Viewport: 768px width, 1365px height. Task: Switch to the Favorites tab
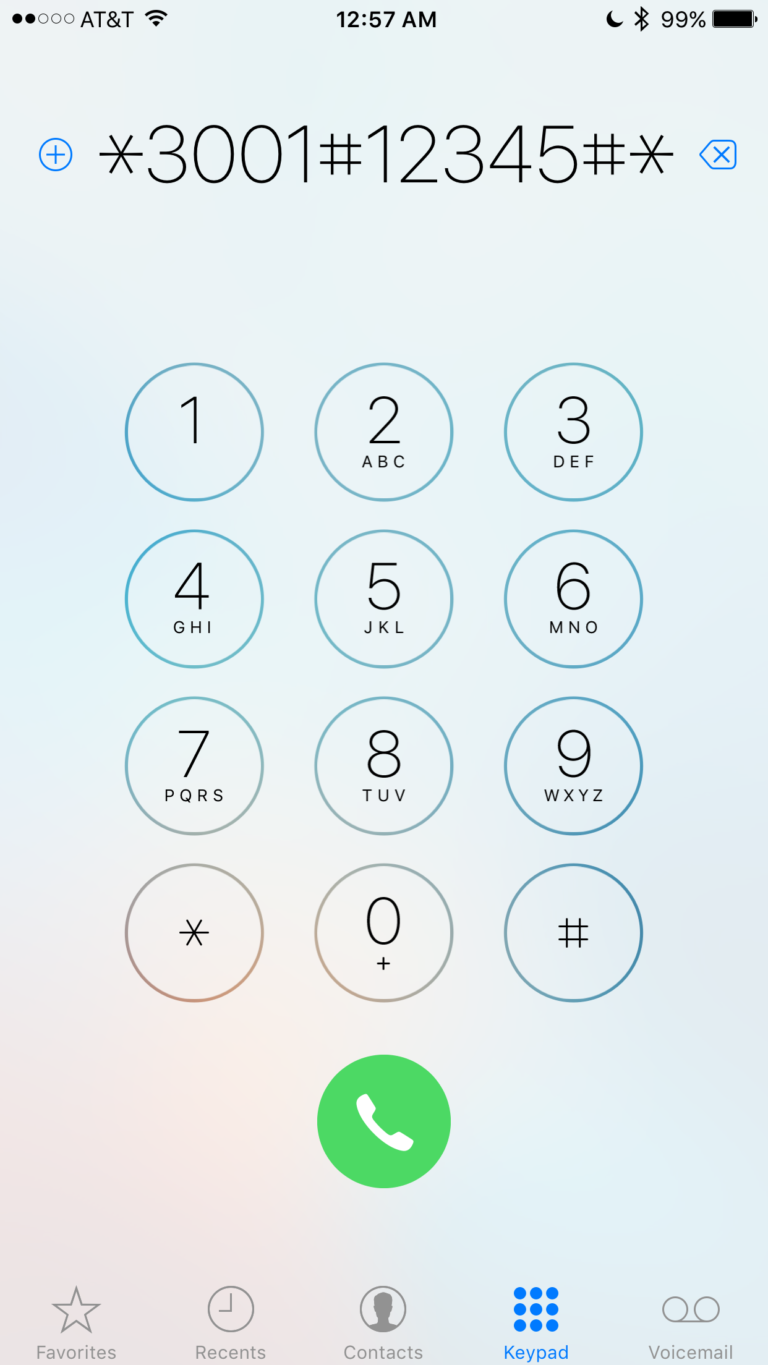point(76,1323)
